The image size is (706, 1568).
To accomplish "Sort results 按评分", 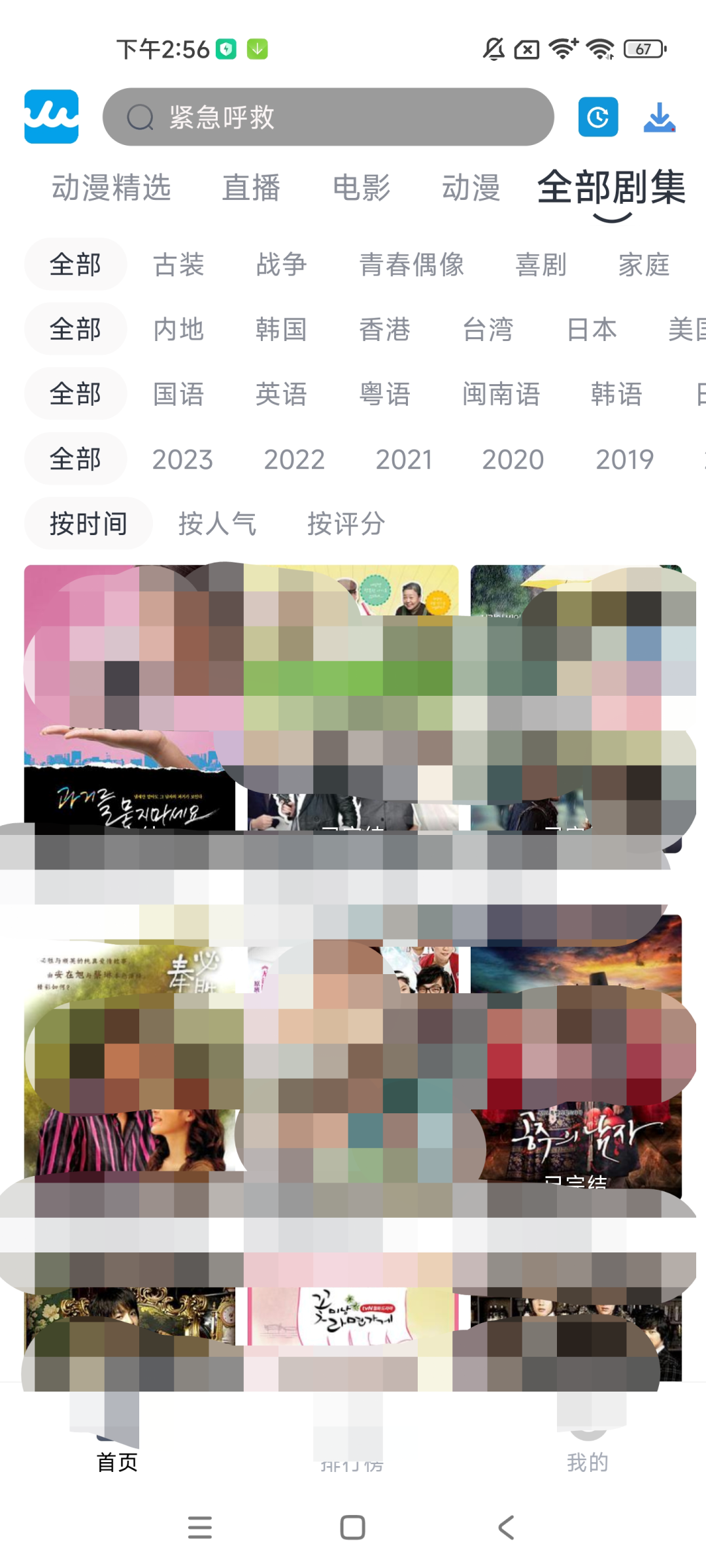I will (346, 523).
